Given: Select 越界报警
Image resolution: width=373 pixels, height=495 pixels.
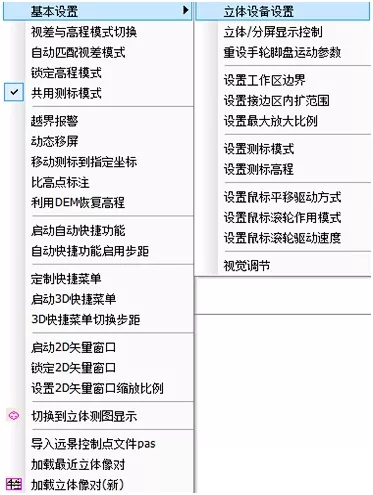Looking at the screenshot, I should pyautogui.click(x=98, y=121).
